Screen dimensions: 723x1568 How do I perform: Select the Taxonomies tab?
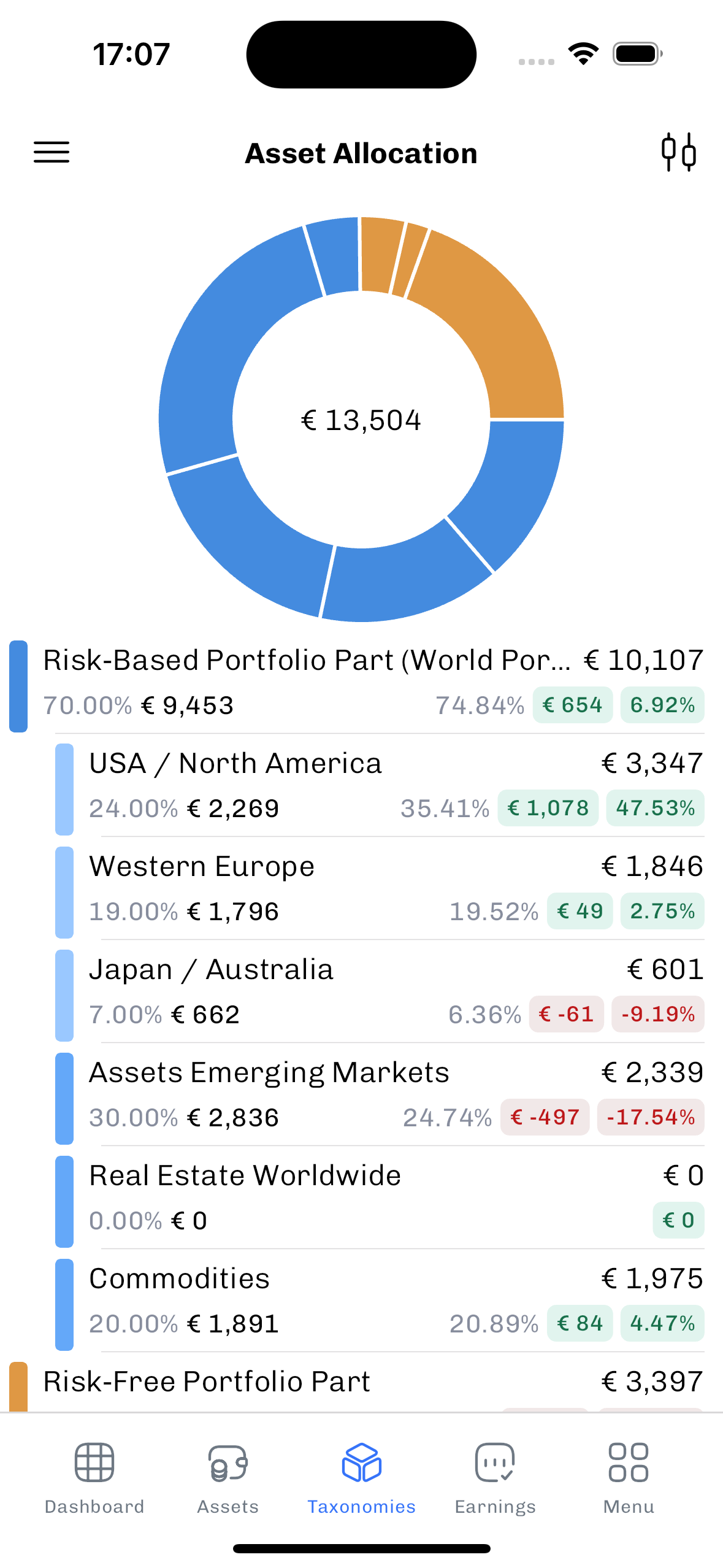[361, 1478]
